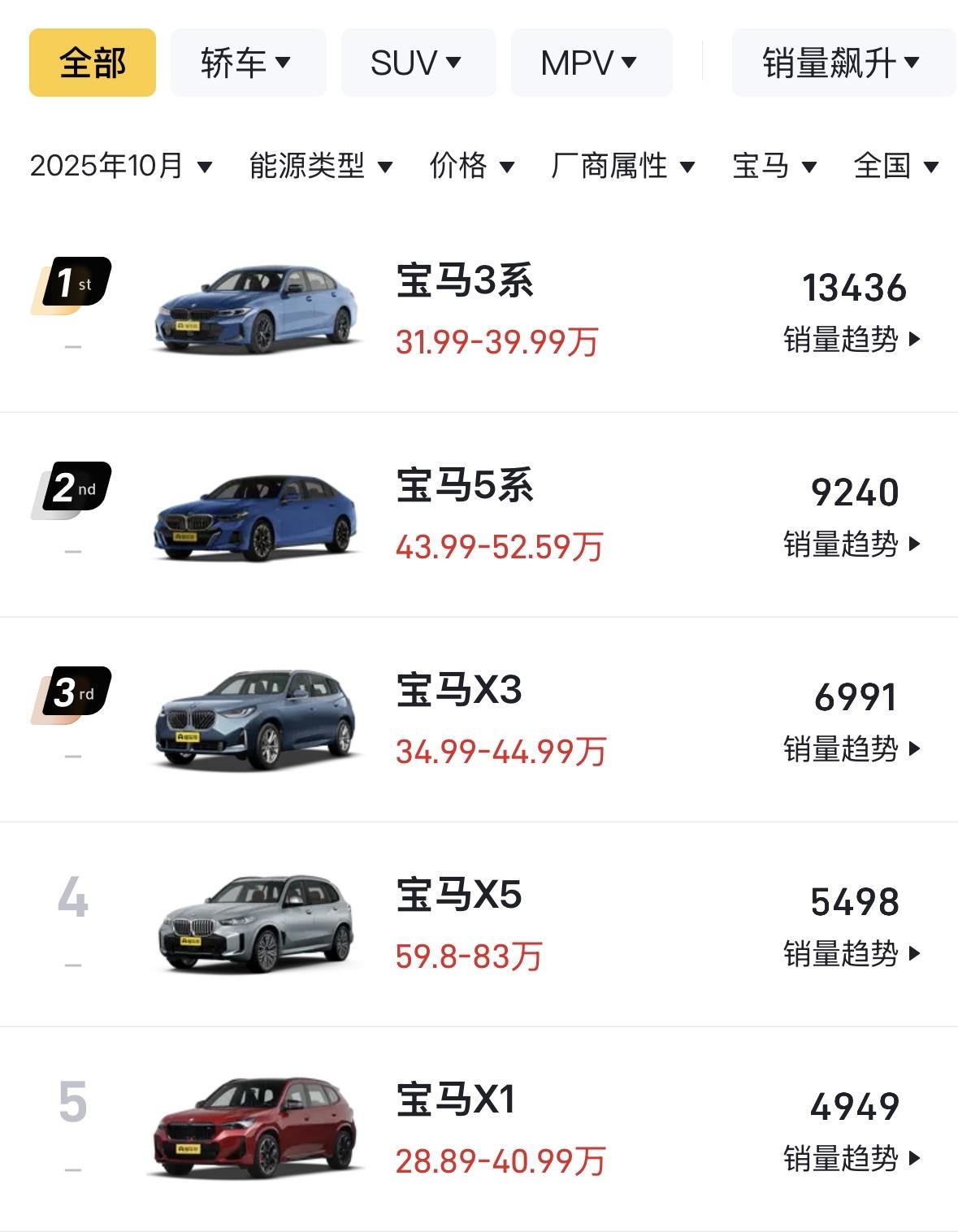Screen dimensions: 958x1232
Task: Open the 全国 region selector
Action: point(894,165)
